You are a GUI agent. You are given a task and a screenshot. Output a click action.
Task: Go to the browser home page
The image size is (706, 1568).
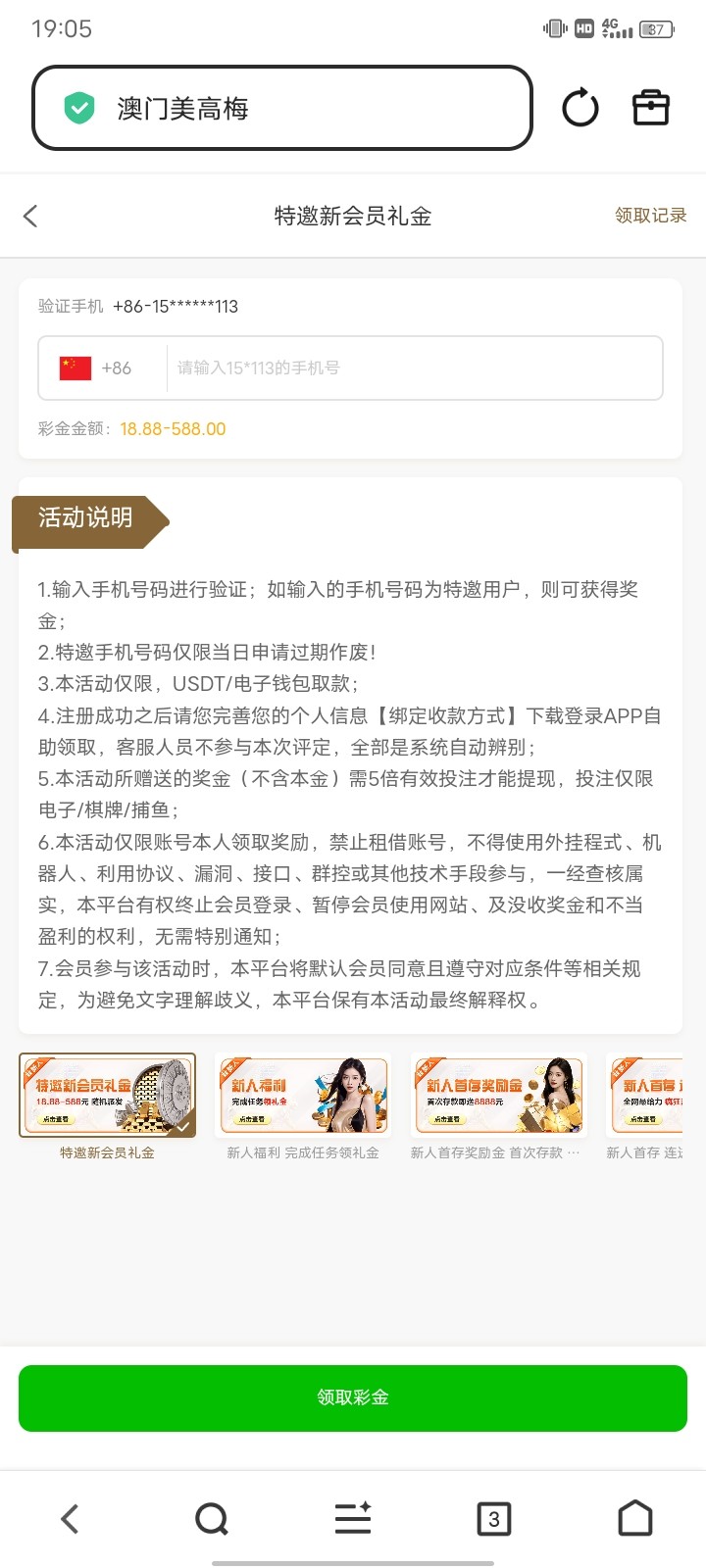[x=635, y=1519]
